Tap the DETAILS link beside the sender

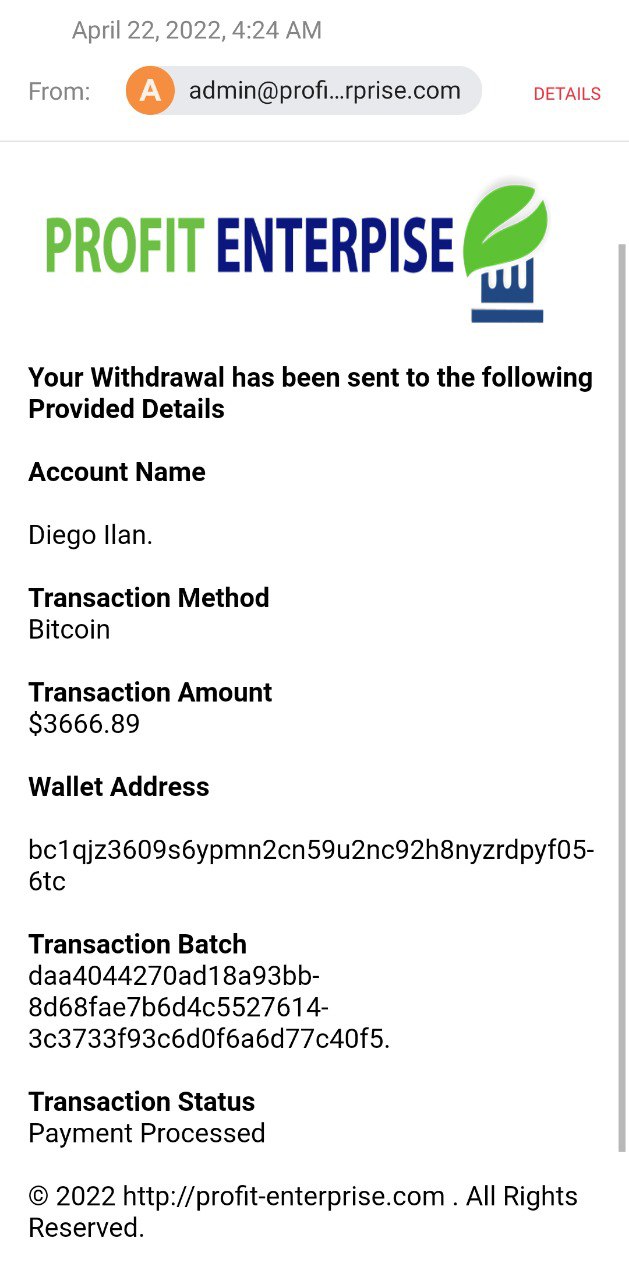566,94
